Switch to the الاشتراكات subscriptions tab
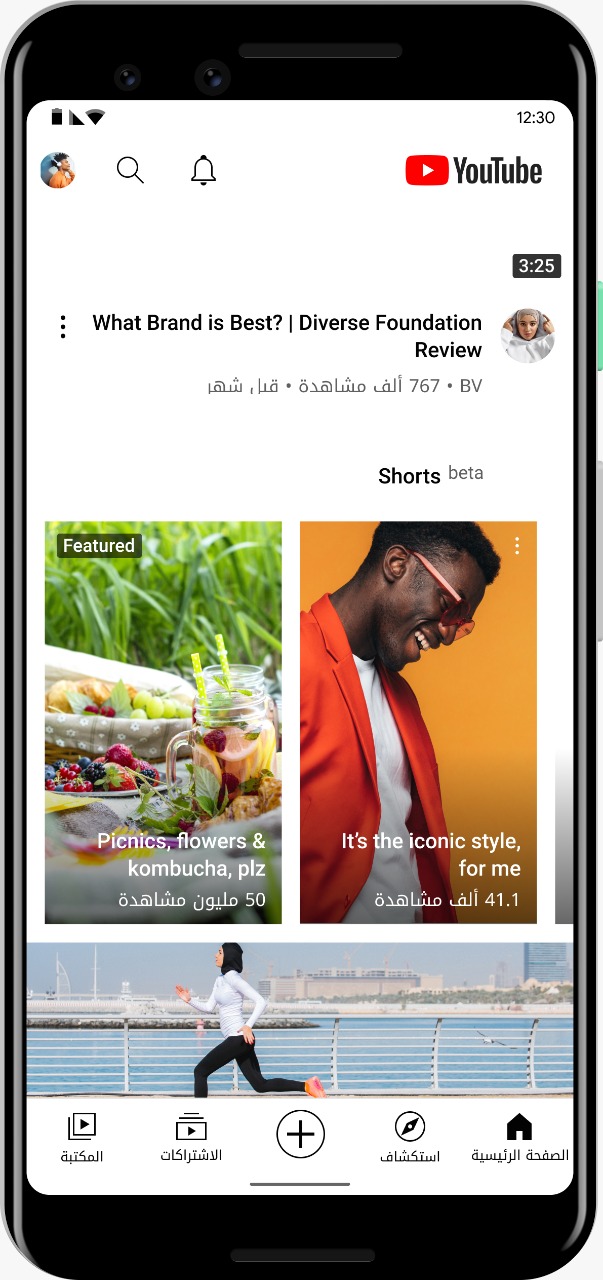The height and width of the screenshot is (1280, 603). pos(191,1137)
